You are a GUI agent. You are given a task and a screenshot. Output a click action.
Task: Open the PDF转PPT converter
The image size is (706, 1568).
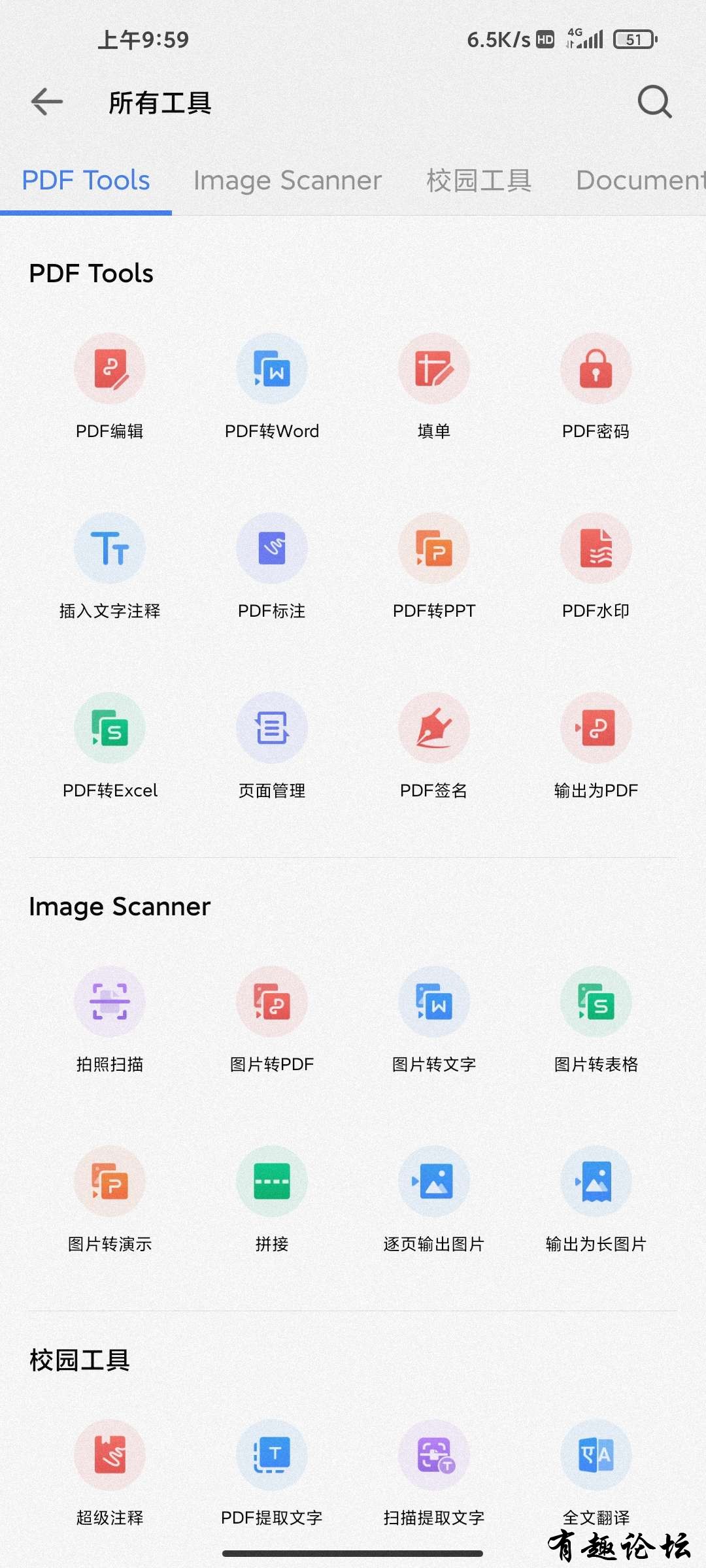point(434,549)
